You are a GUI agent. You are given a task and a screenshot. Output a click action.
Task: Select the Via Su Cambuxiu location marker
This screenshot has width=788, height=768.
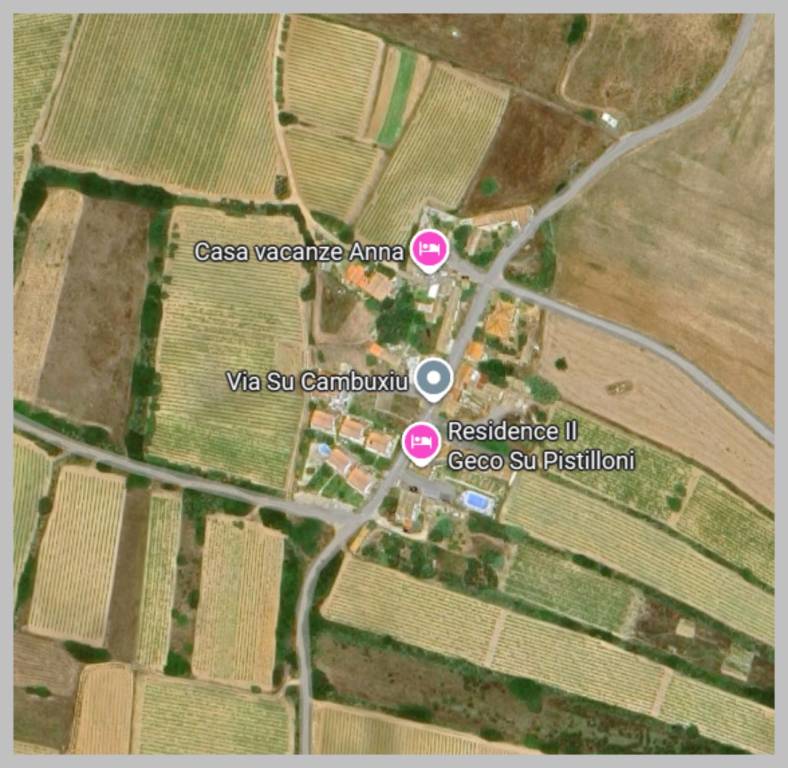(x=433, y=379)
